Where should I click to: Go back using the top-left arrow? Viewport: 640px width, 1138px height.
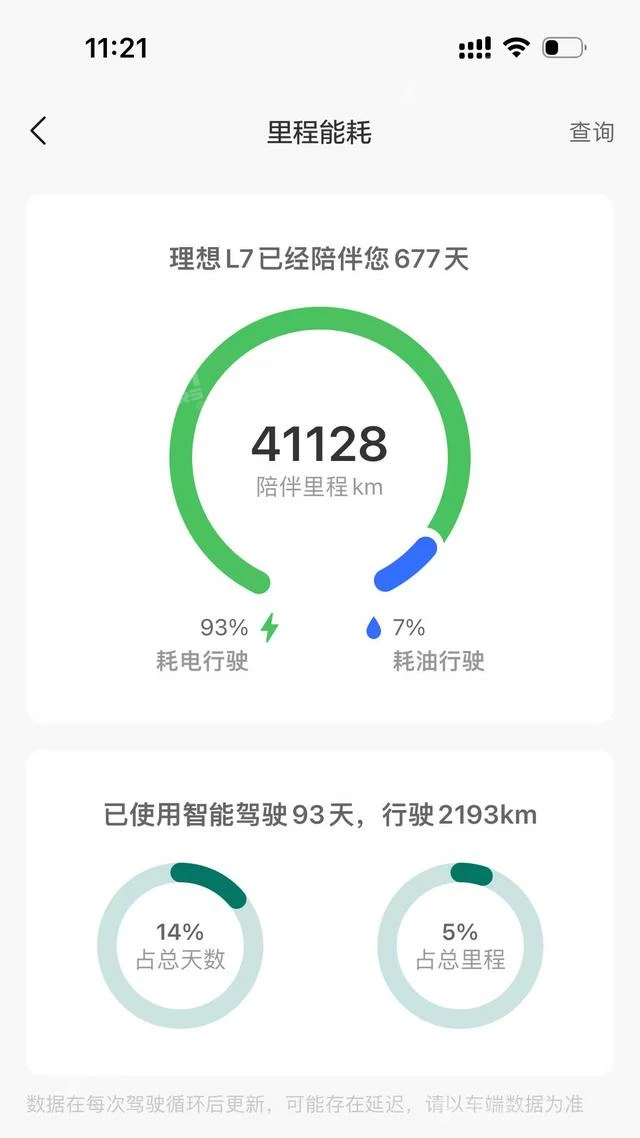[38, 131]
